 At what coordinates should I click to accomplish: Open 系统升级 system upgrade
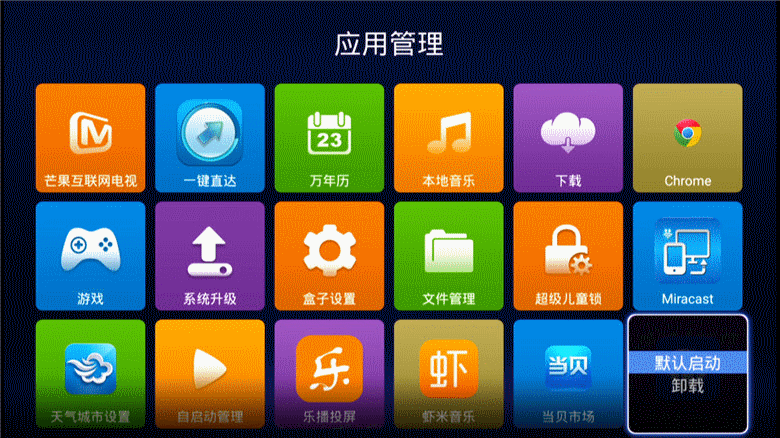210,256
